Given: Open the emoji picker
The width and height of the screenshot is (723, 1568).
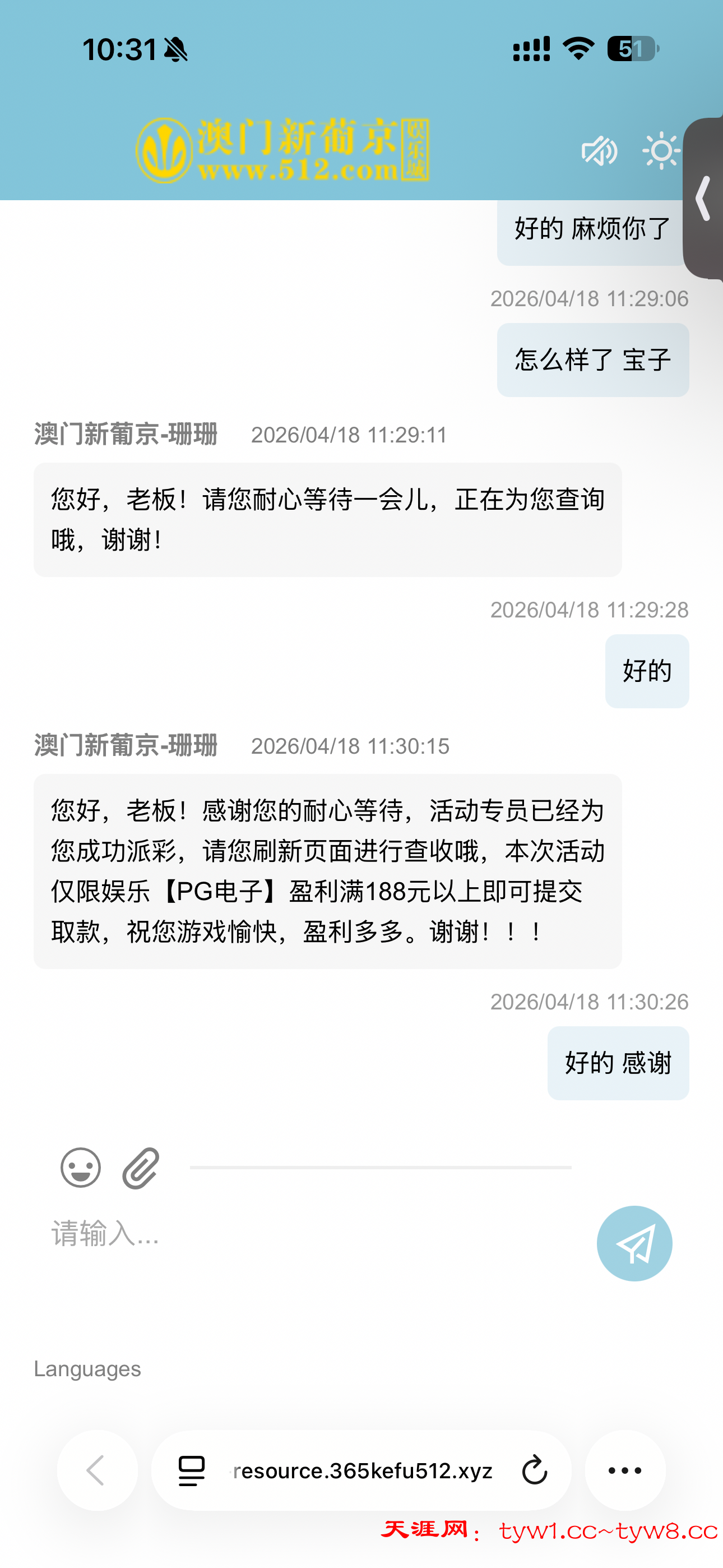Looking at the screenshot, I should pos(80,1168).
